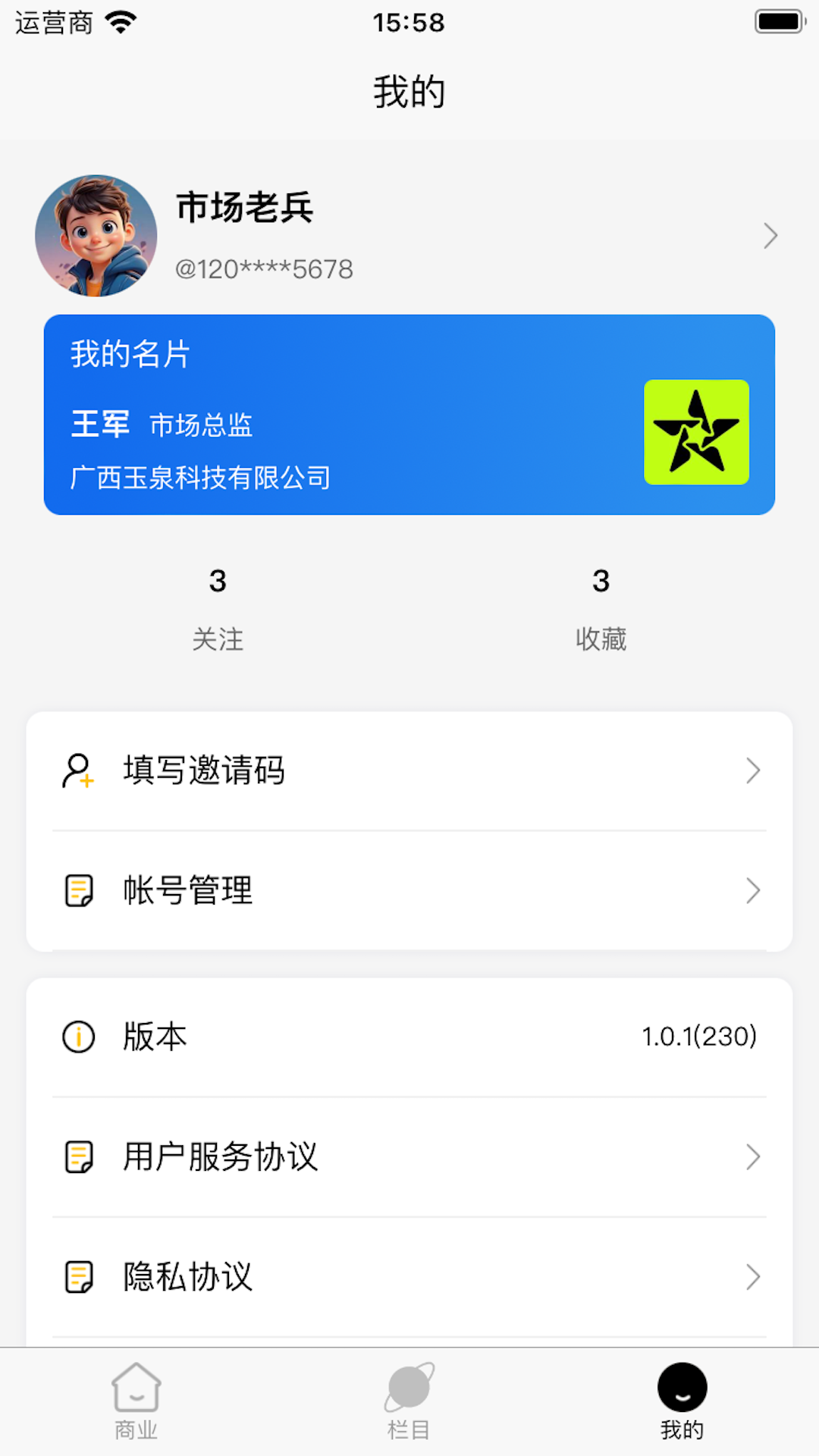819x1456 pixels.
Task: Open 用户服务协议 via its chevron
Action: (x=753, y=1156)
